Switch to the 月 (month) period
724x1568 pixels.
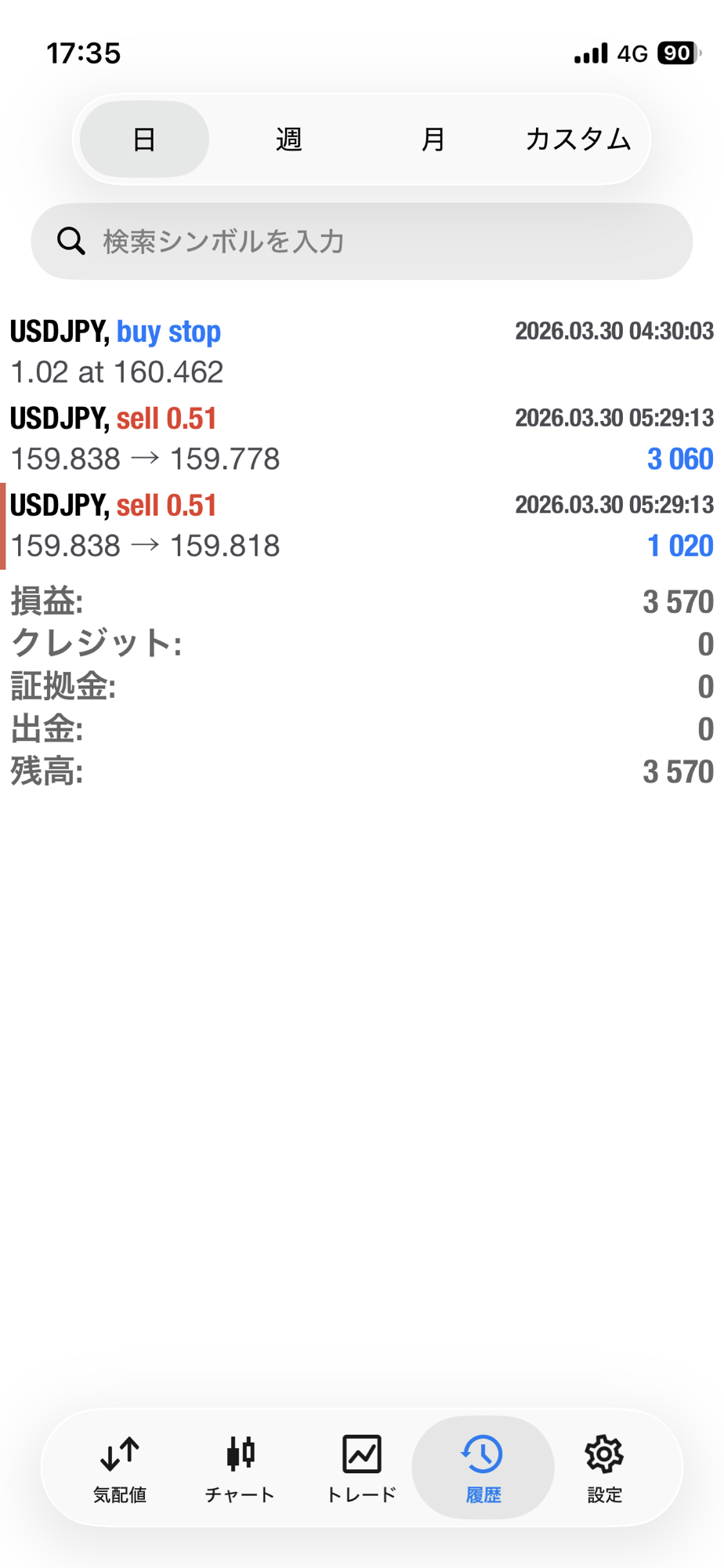click(433, 140)
